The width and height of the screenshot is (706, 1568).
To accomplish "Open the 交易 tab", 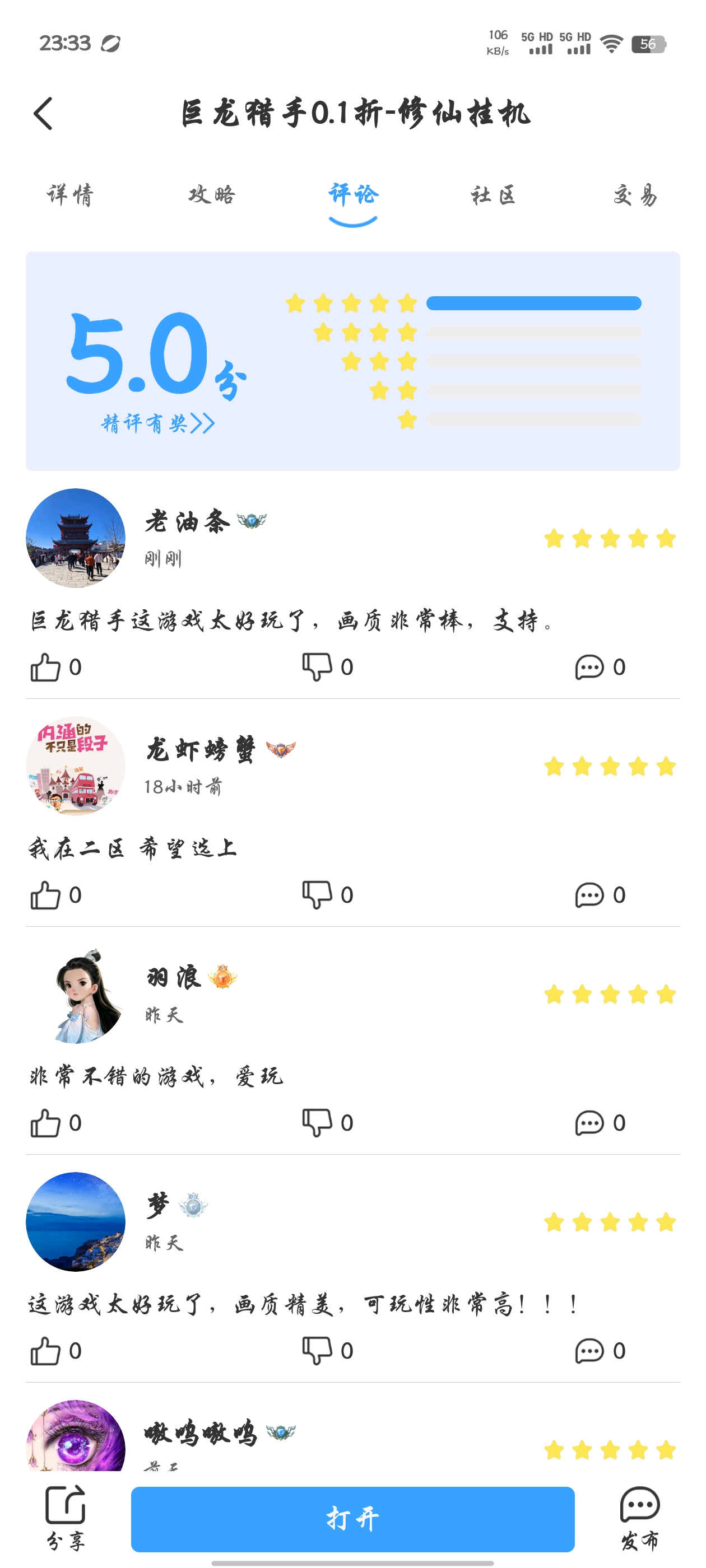I will point(635,195).
